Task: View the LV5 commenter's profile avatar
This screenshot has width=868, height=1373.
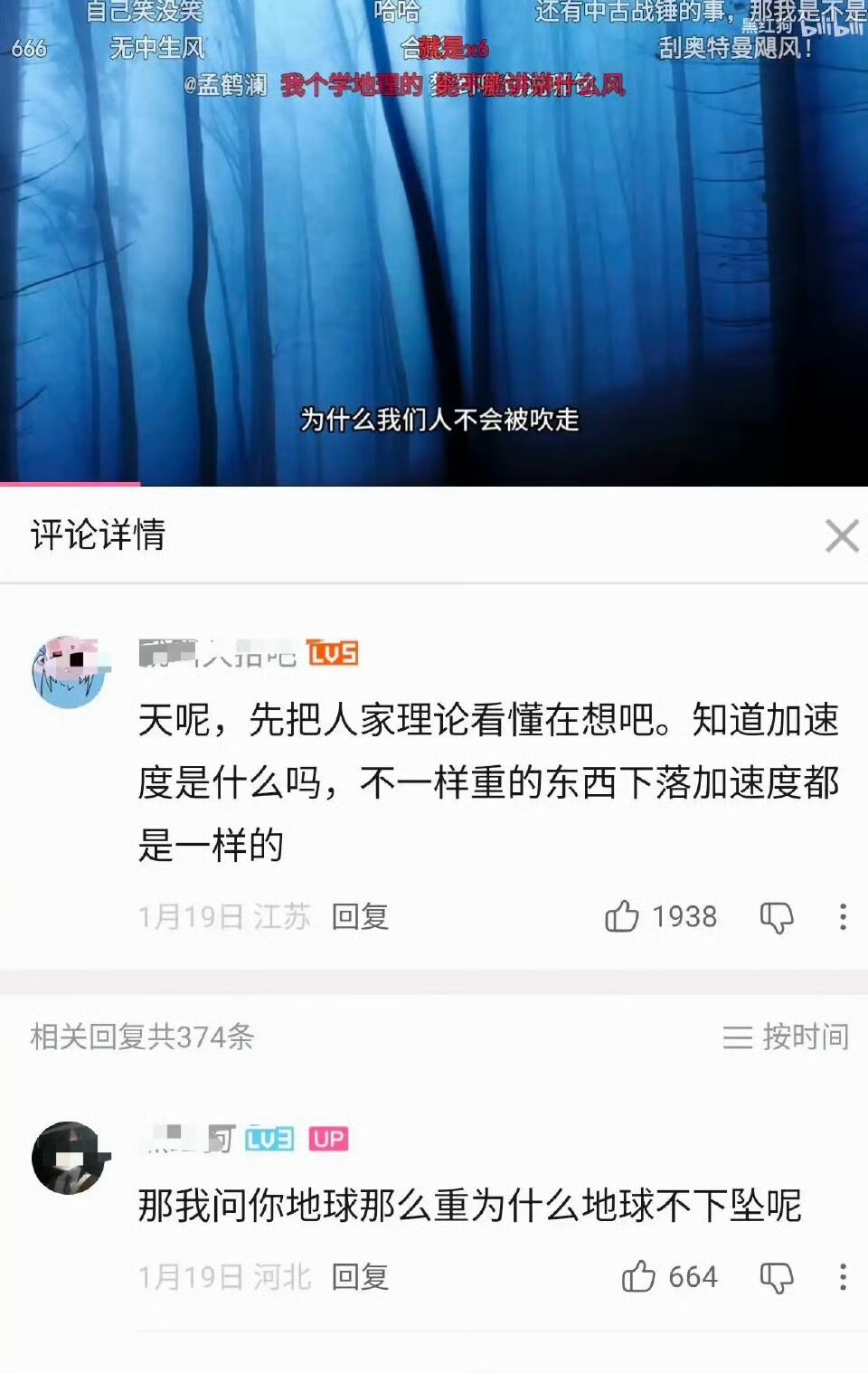Action: (69, 671)
